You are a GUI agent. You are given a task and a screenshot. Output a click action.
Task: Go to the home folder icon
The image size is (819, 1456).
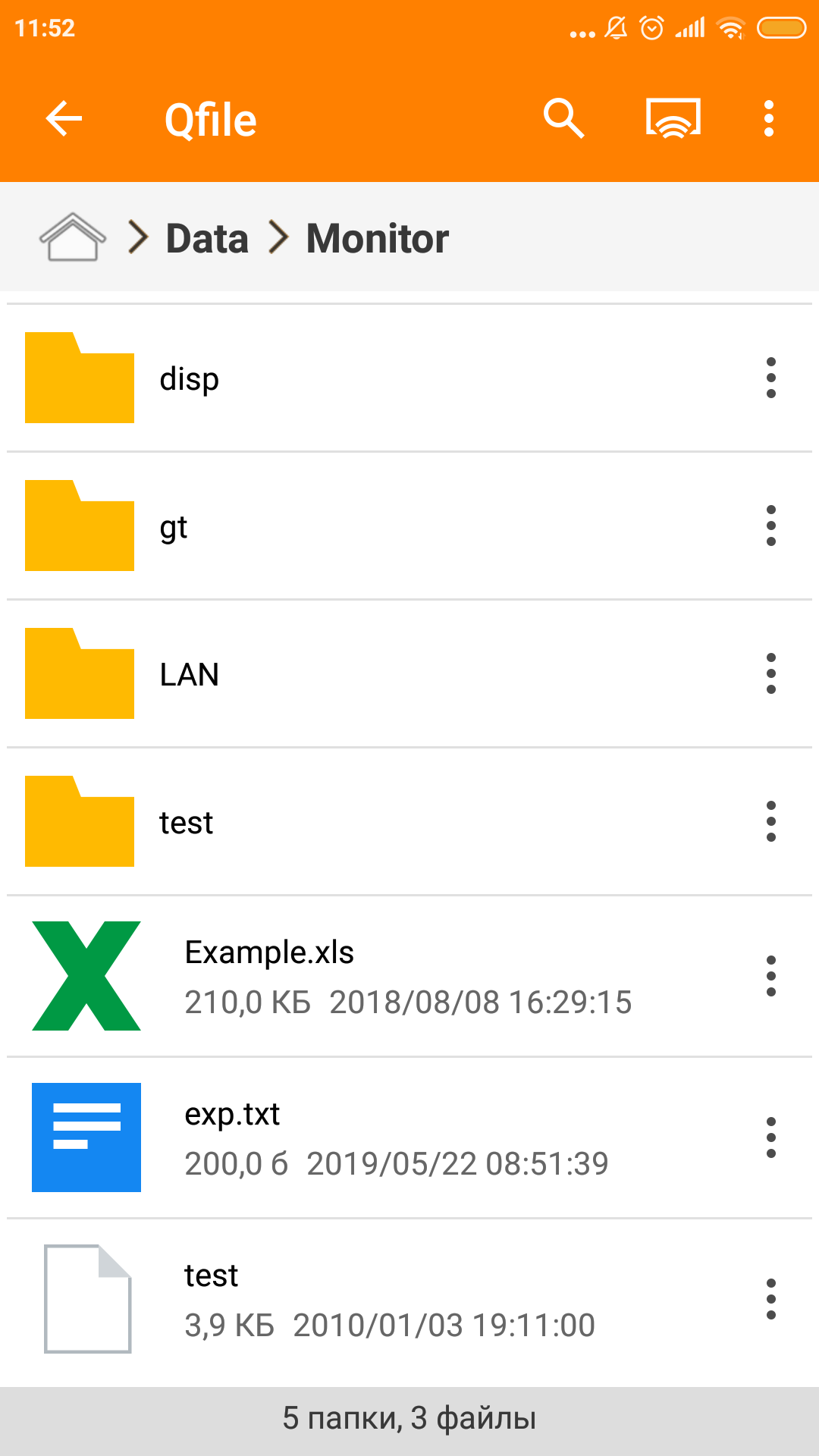(72, 237)
